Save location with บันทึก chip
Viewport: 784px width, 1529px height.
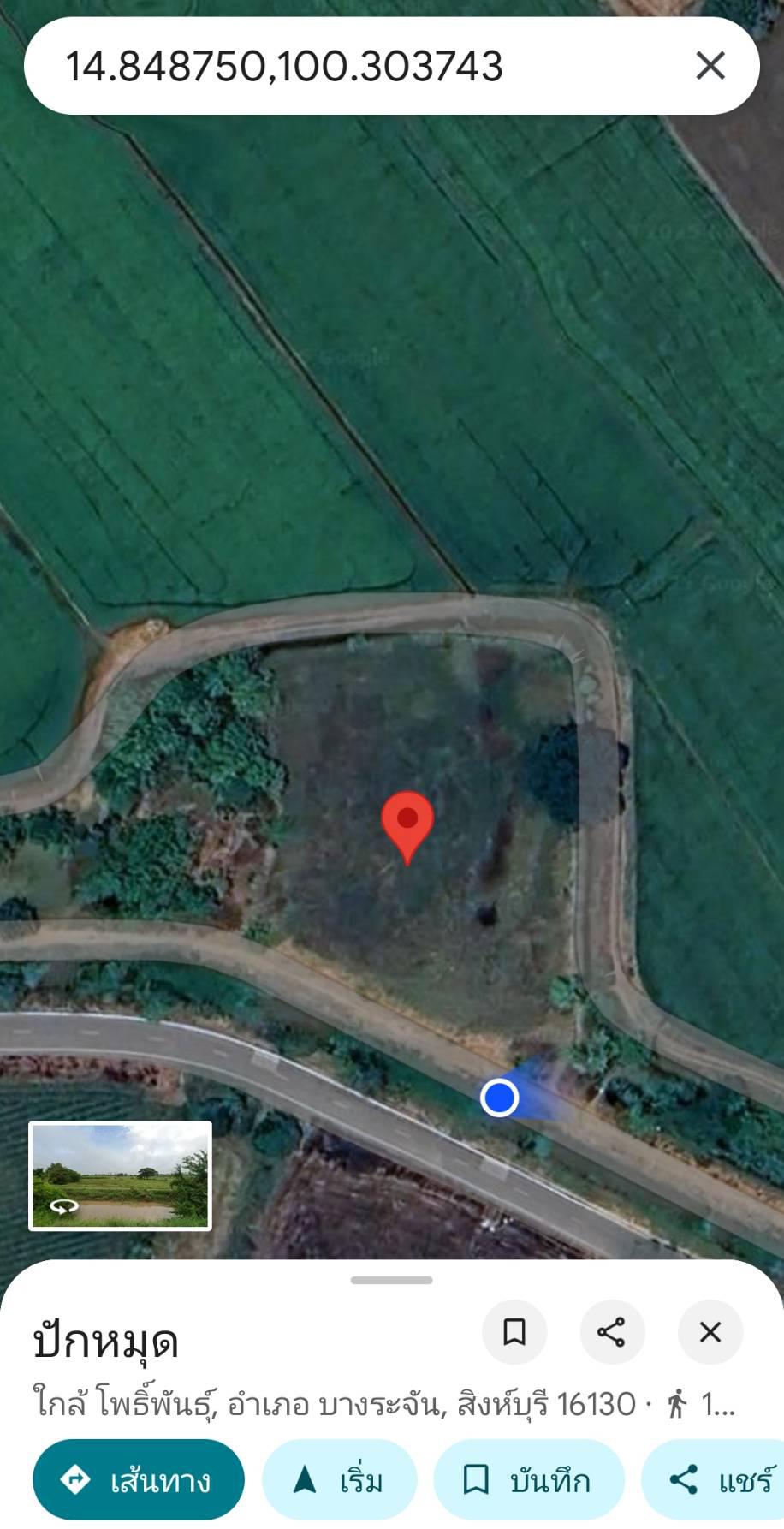tap(528, 1479)
